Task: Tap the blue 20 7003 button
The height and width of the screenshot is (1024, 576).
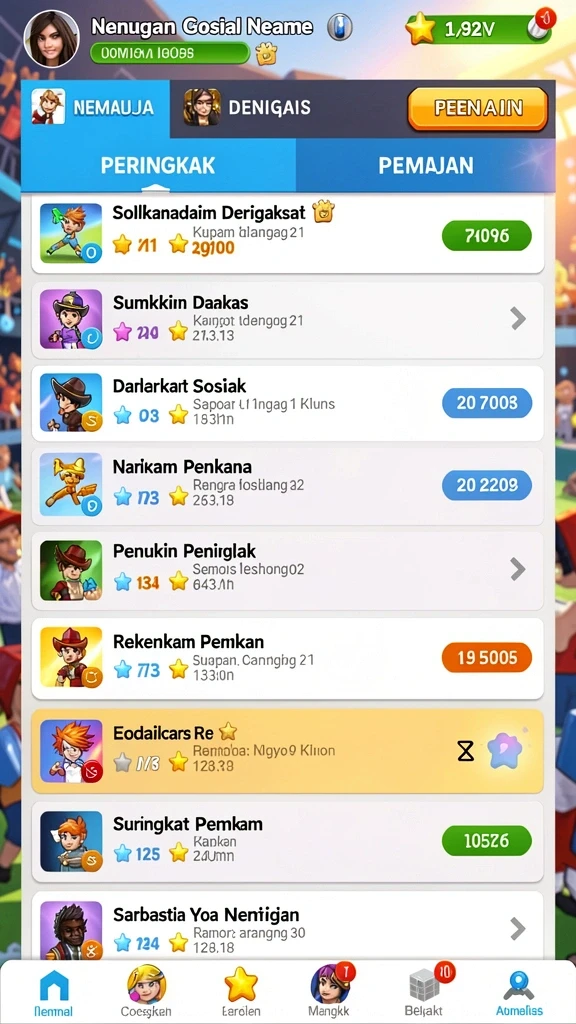Action: (487, 403)
